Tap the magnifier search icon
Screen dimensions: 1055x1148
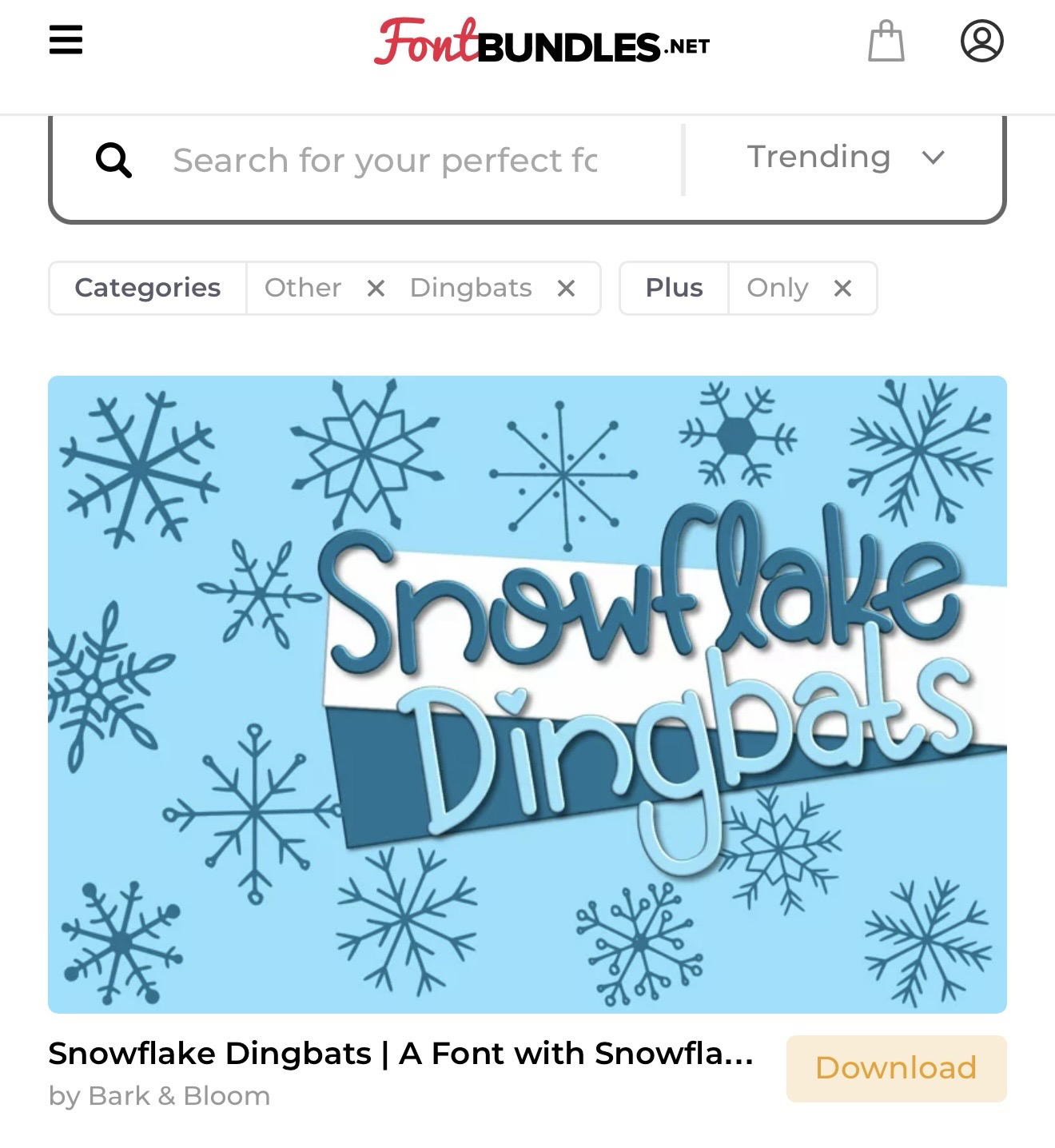tap(113, 161)
